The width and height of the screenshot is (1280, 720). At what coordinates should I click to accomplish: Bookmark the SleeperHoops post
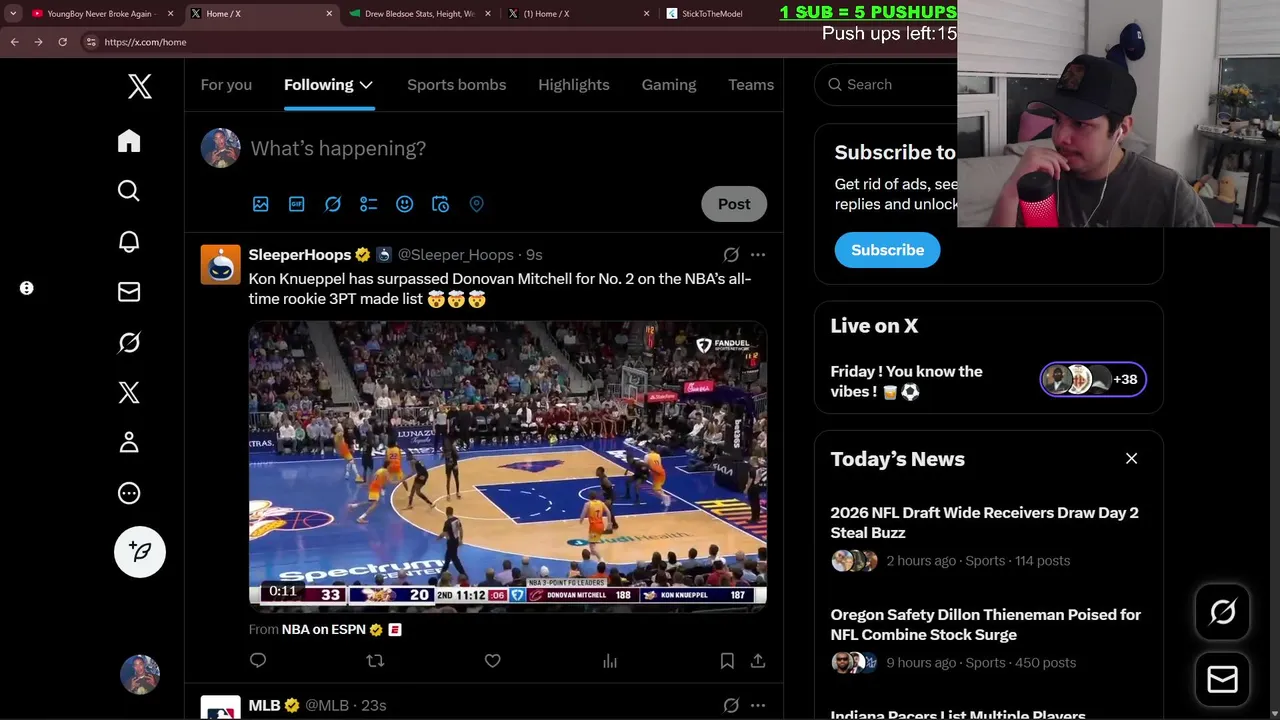727,661
